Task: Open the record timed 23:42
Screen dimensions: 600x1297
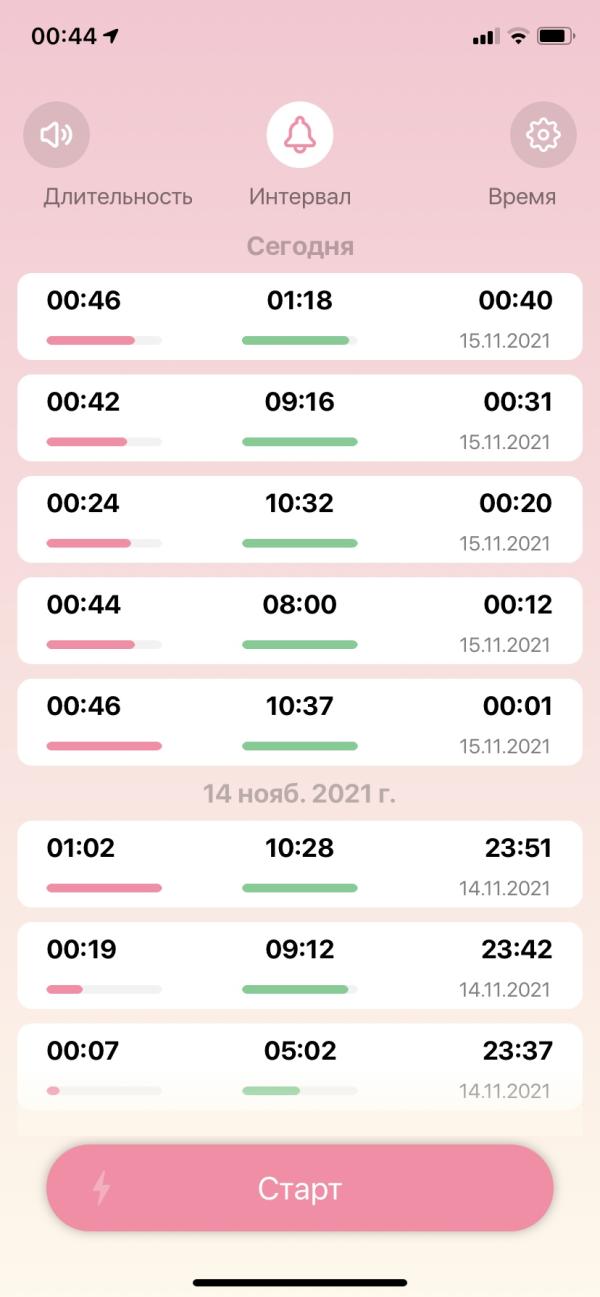Action: [x=300, y=965]
